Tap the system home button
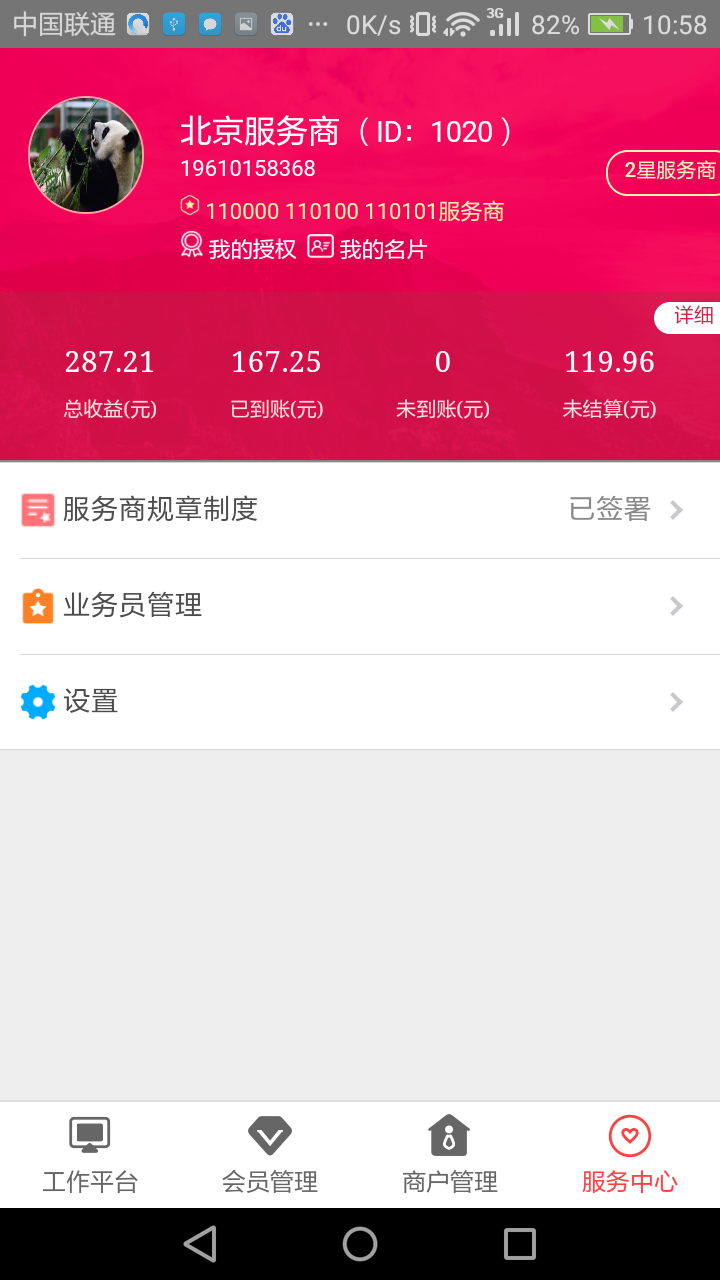 point(360,1244)
